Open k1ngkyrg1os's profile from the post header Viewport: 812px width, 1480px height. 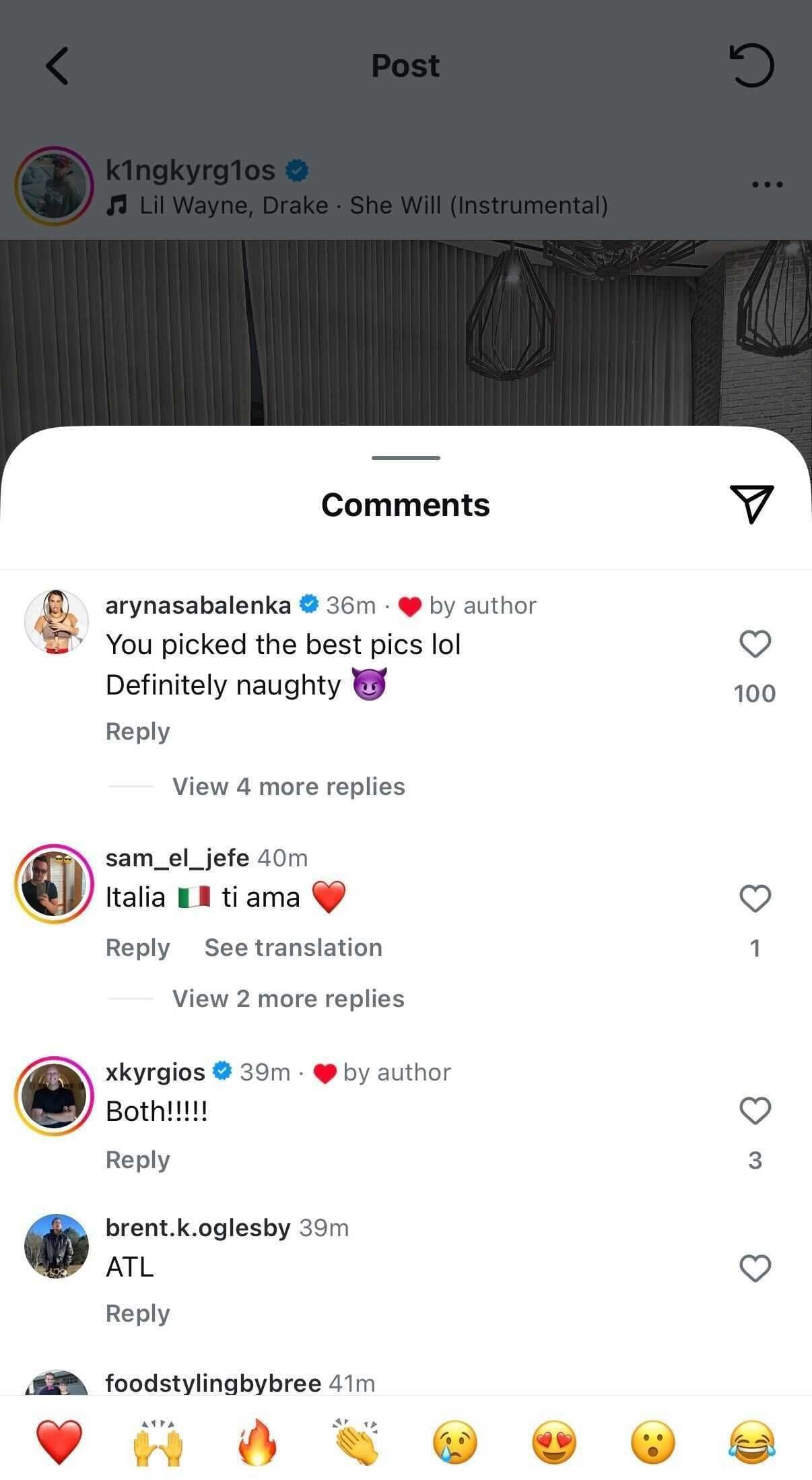[x=190, y=170]
